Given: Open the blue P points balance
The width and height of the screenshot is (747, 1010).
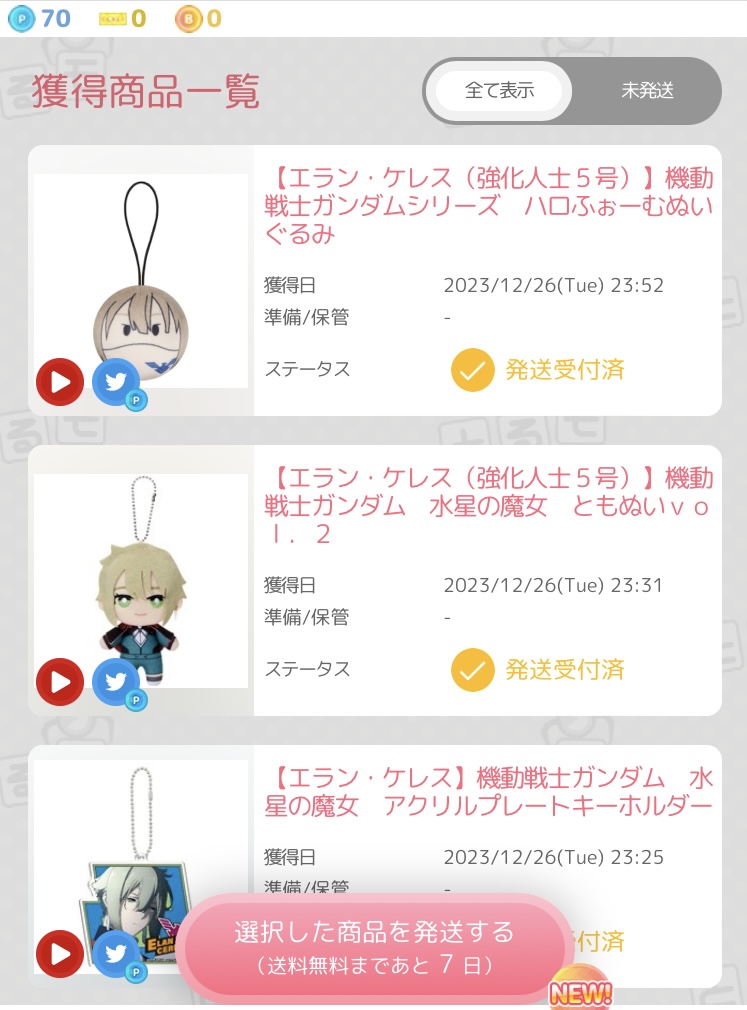Looking at the screenshot, I should tap(40, 18).
